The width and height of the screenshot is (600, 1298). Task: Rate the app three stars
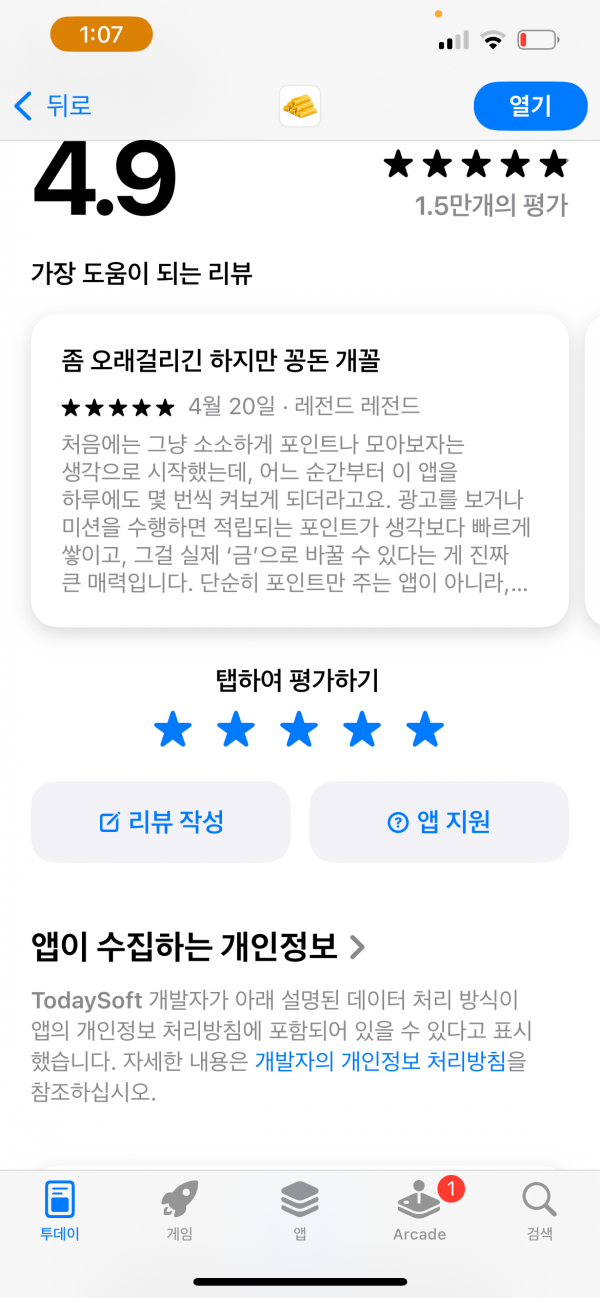coord(299,731)
